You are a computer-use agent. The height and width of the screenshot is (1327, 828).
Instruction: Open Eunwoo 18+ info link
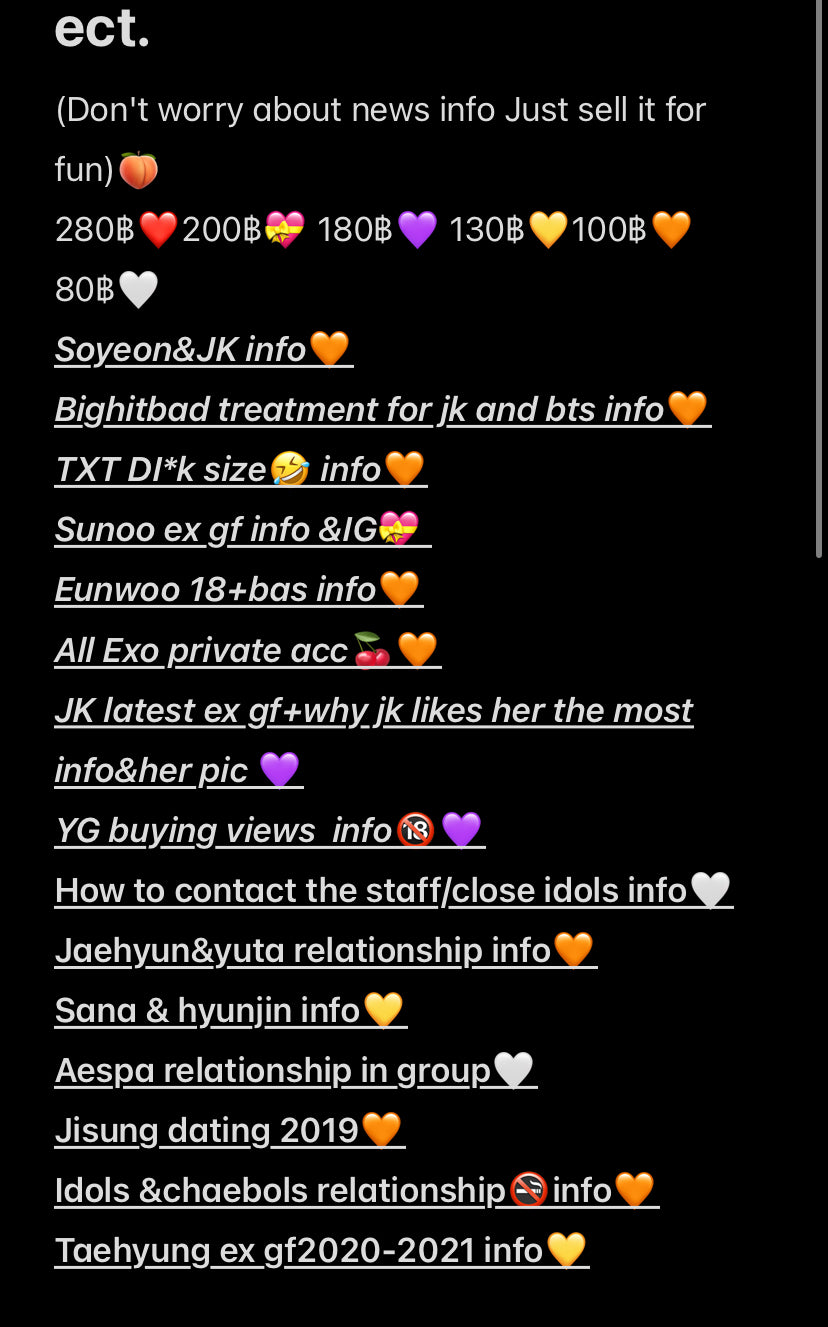tap(215, 590)
